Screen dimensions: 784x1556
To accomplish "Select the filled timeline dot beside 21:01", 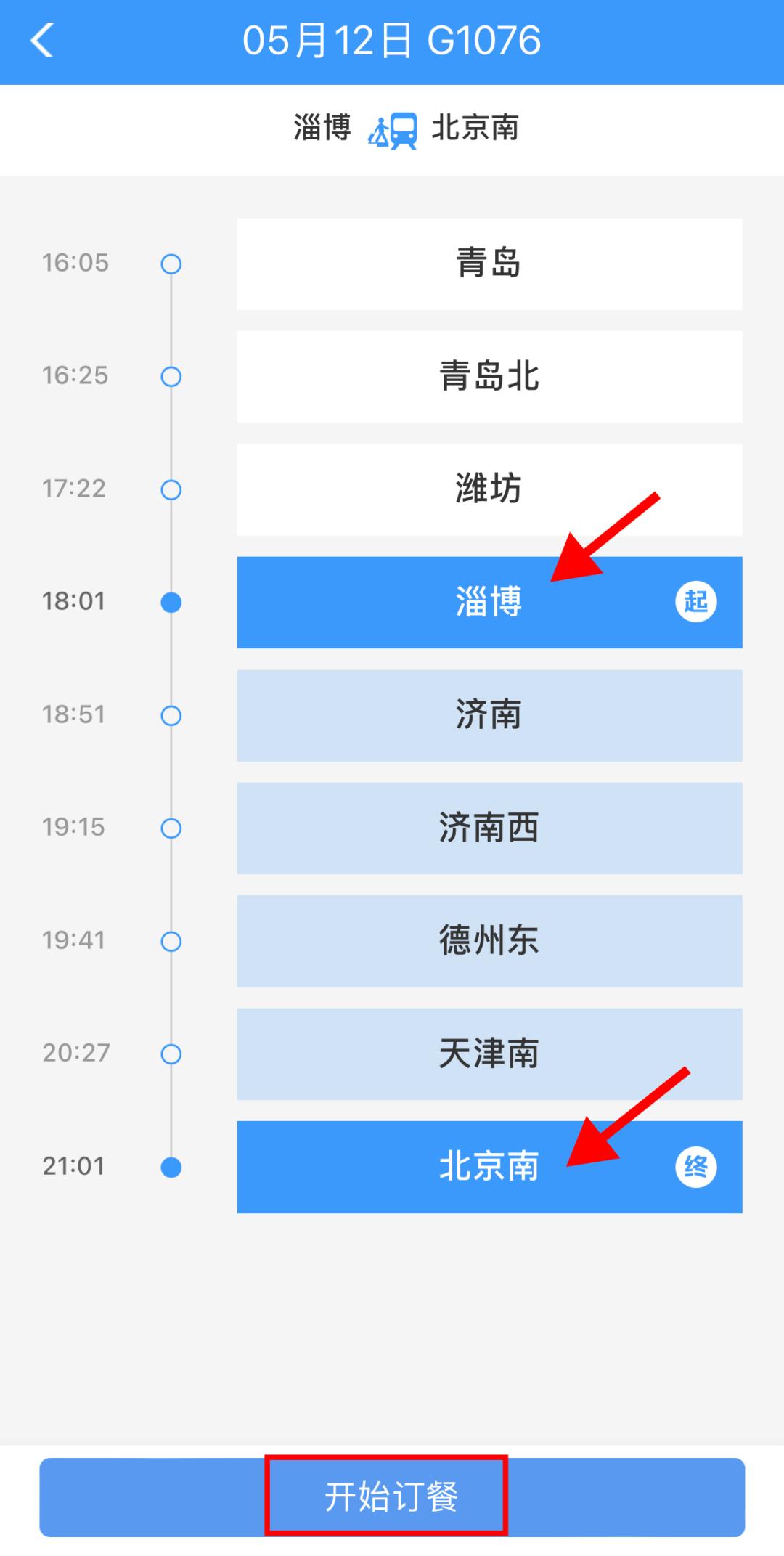I will pos(171,1168).
